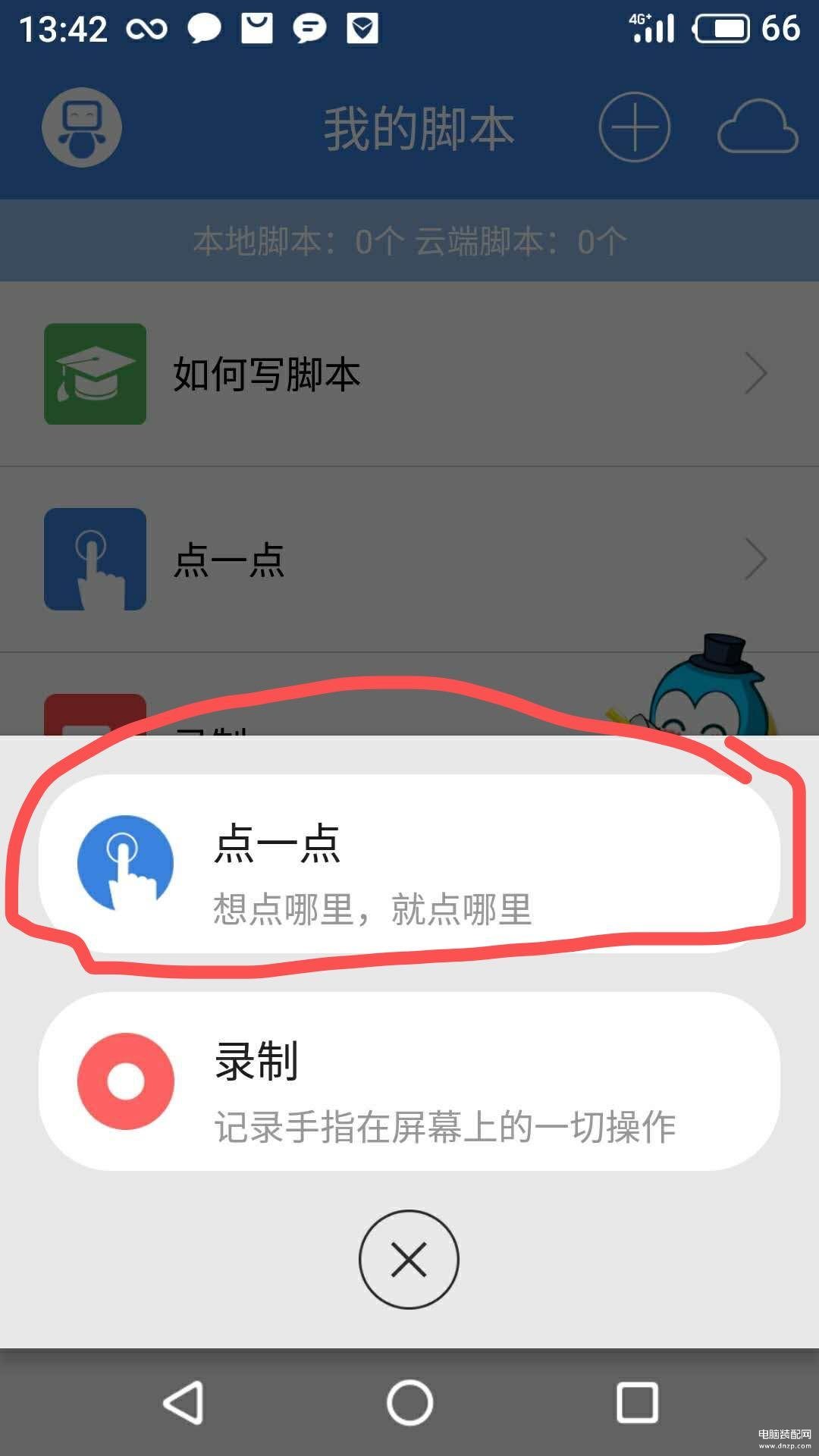Tap the system back button

[184, 1402]
